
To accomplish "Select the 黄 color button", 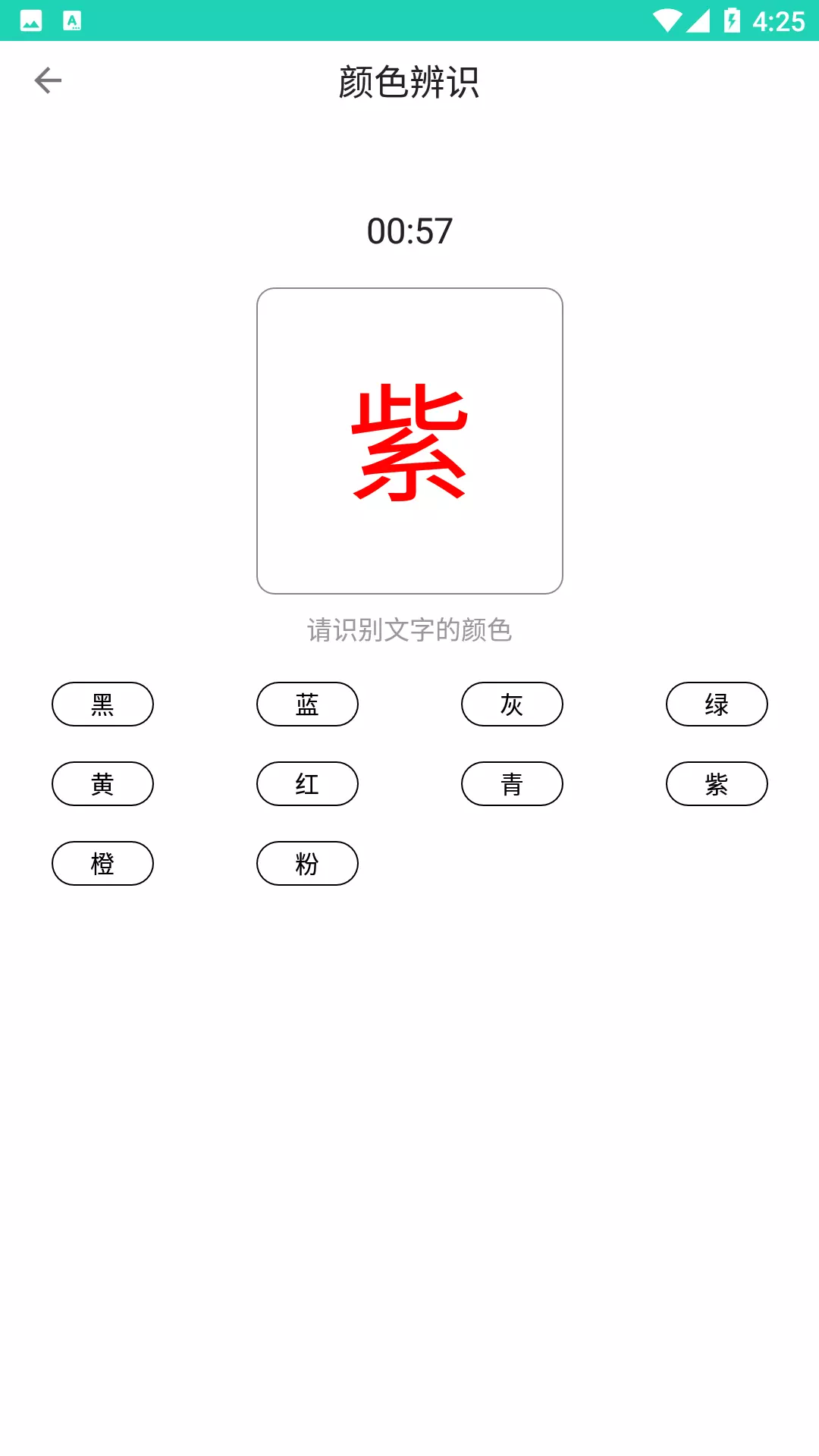I will 102,783.
